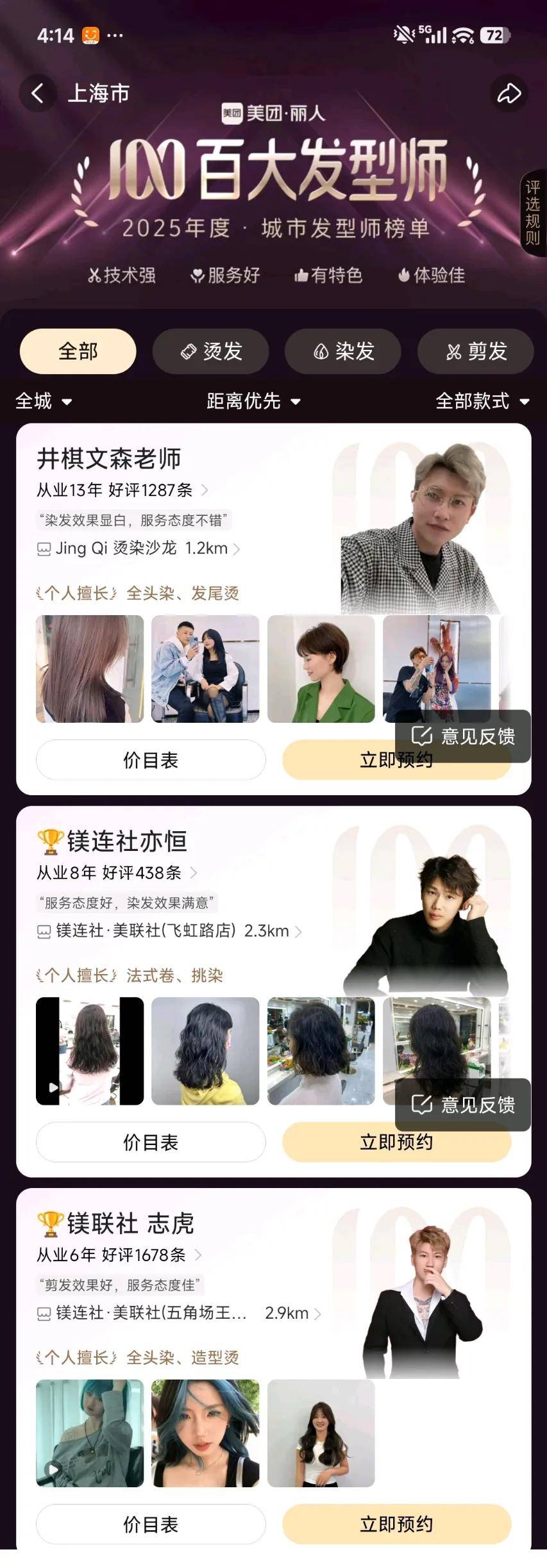The width and height of the screenshot is (547, 1568).
Task: Open the 评选规则 side tab
Action: pos(533,213)
